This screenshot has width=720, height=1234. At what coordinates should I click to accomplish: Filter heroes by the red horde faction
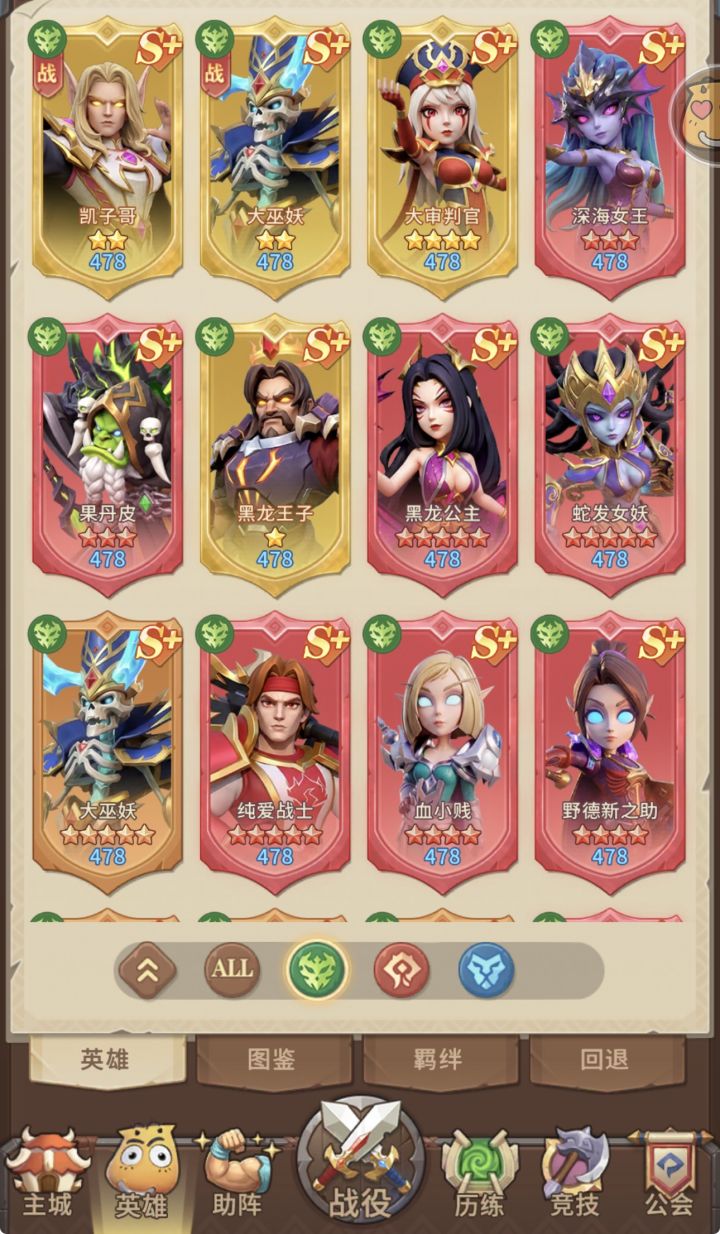pyautogui.click(x=402, y=969)
